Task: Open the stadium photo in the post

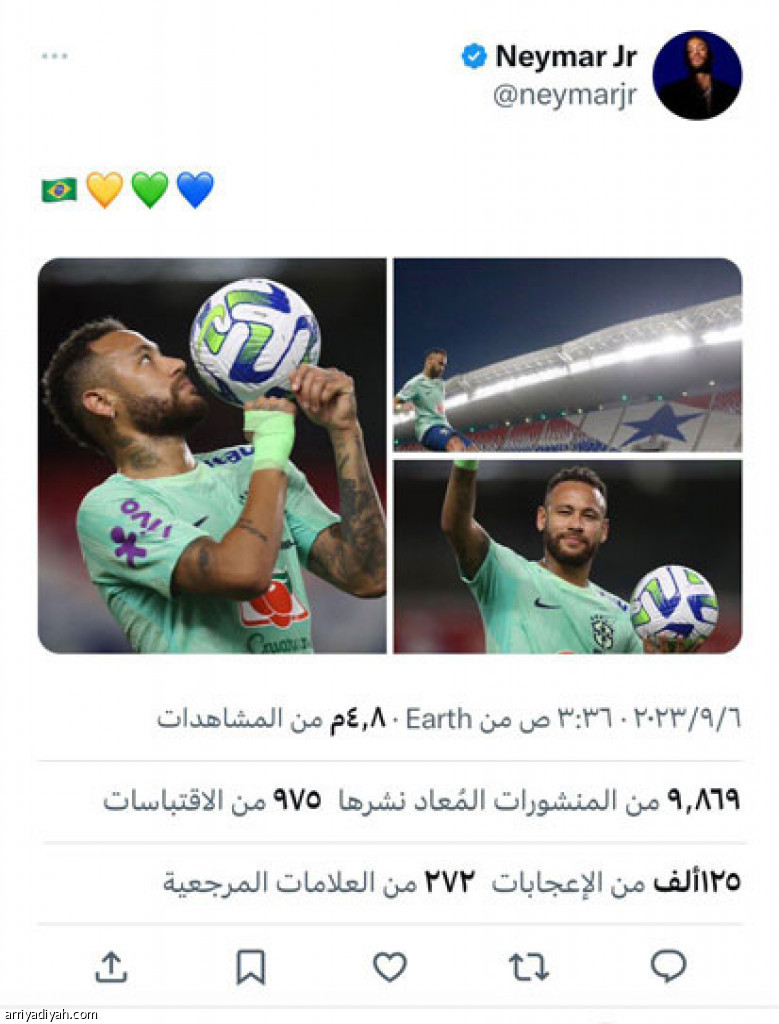Action: tap(567, 354)
